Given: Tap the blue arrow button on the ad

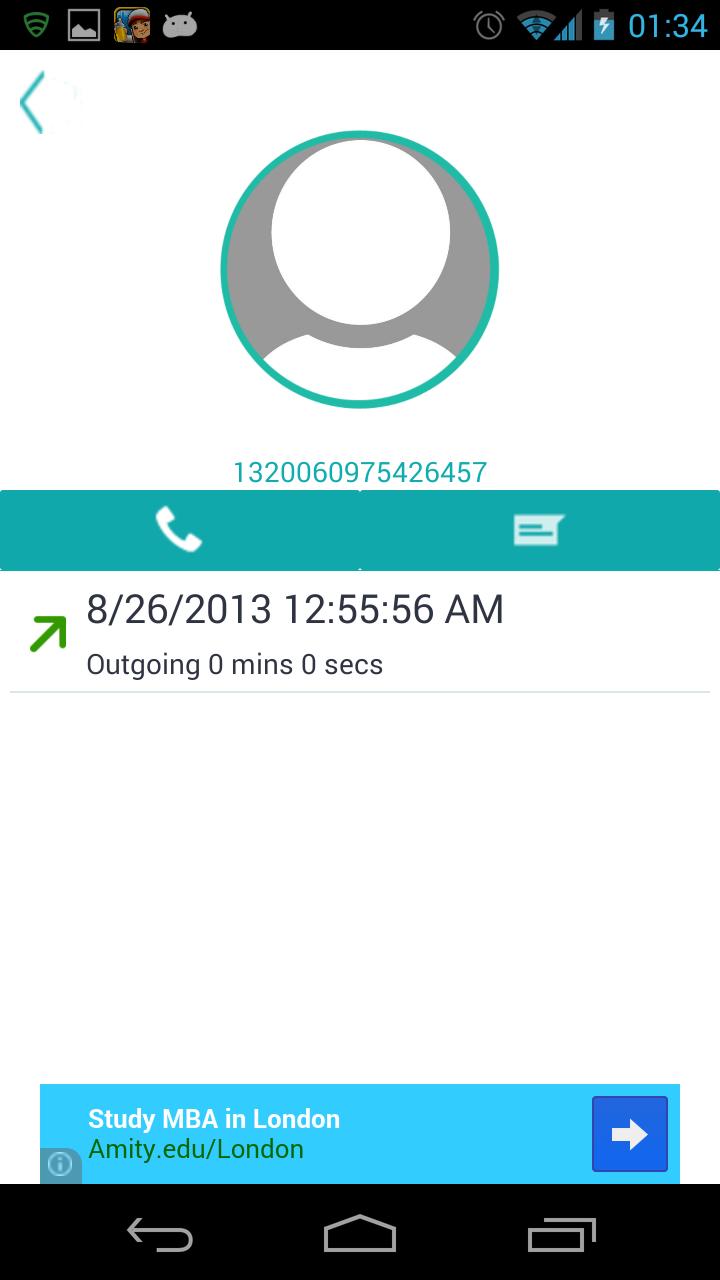Looking at the screenshot, I should [629, 1133].
